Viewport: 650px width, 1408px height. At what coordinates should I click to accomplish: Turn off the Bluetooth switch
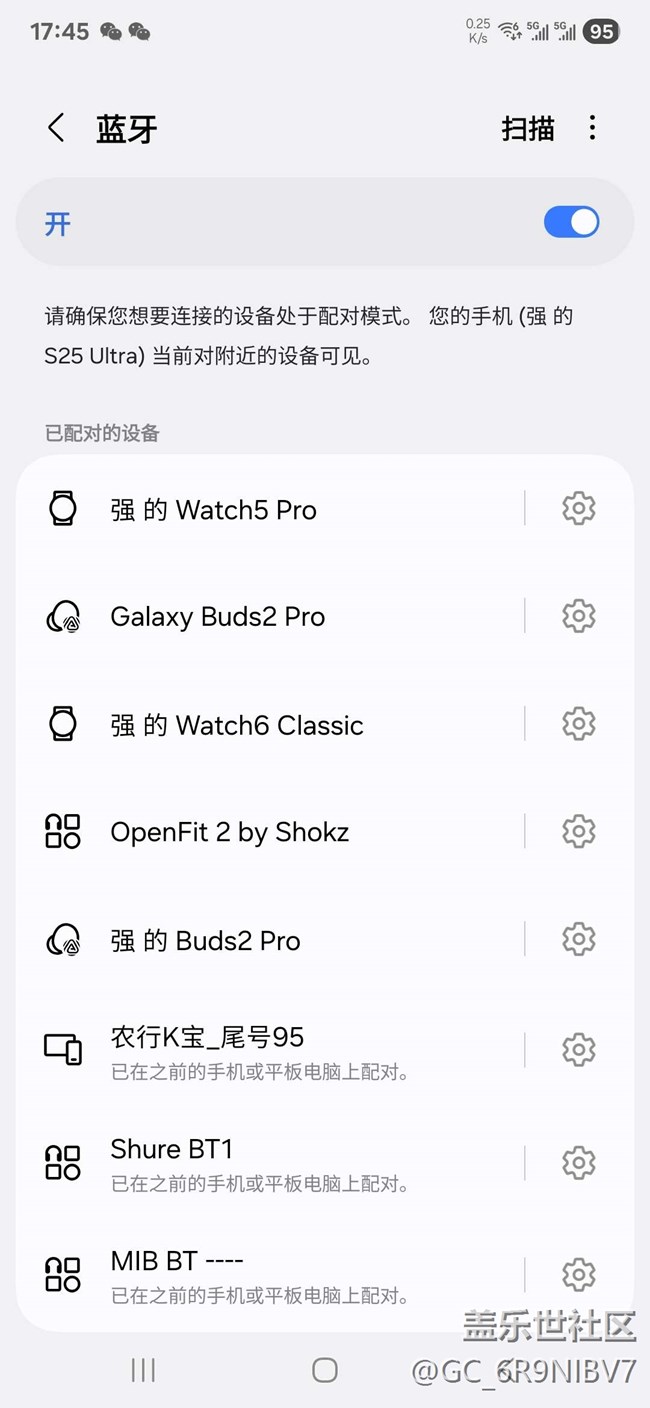(x=571, y=222)
